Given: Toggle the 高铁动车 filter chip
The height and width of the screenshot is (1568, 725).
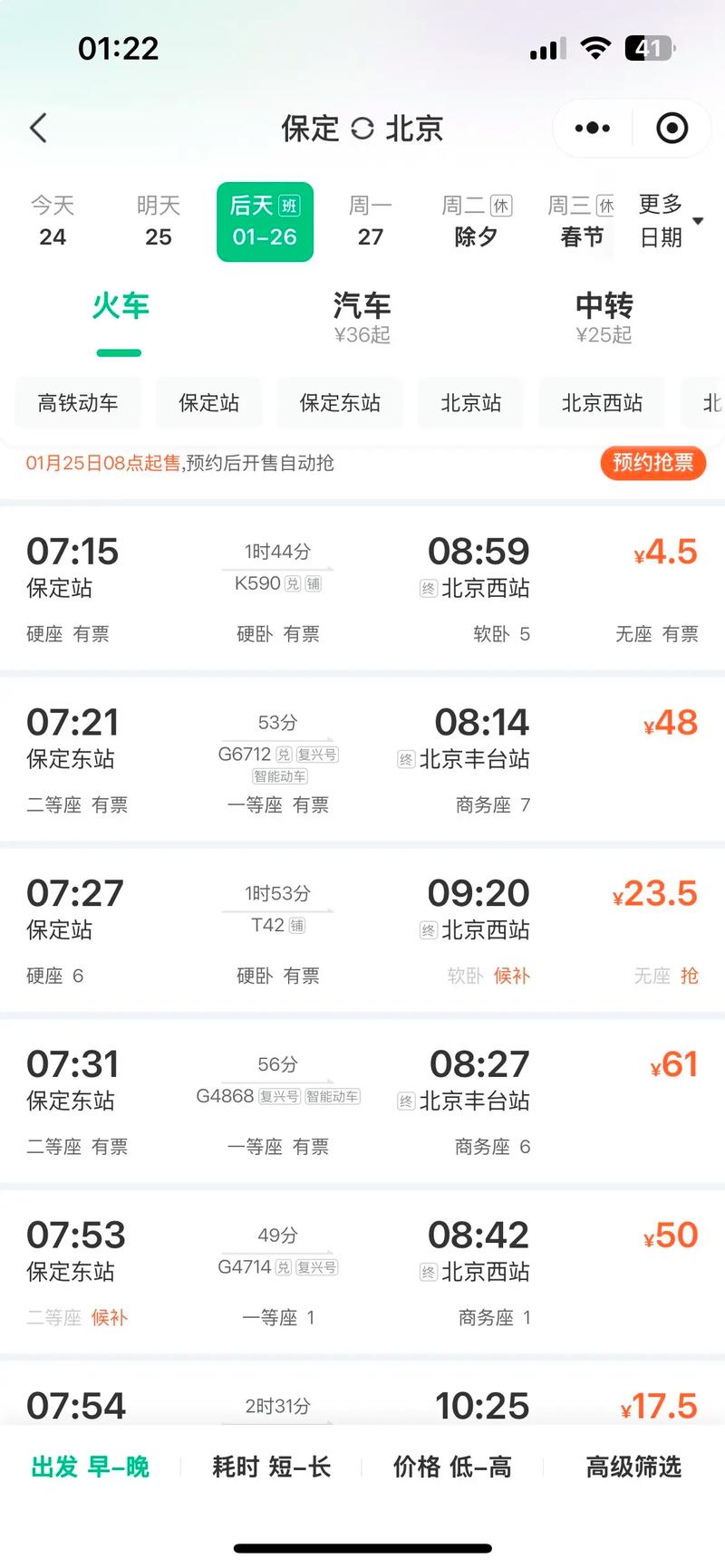Looking at the screenshot, I should tap(78, 402).
